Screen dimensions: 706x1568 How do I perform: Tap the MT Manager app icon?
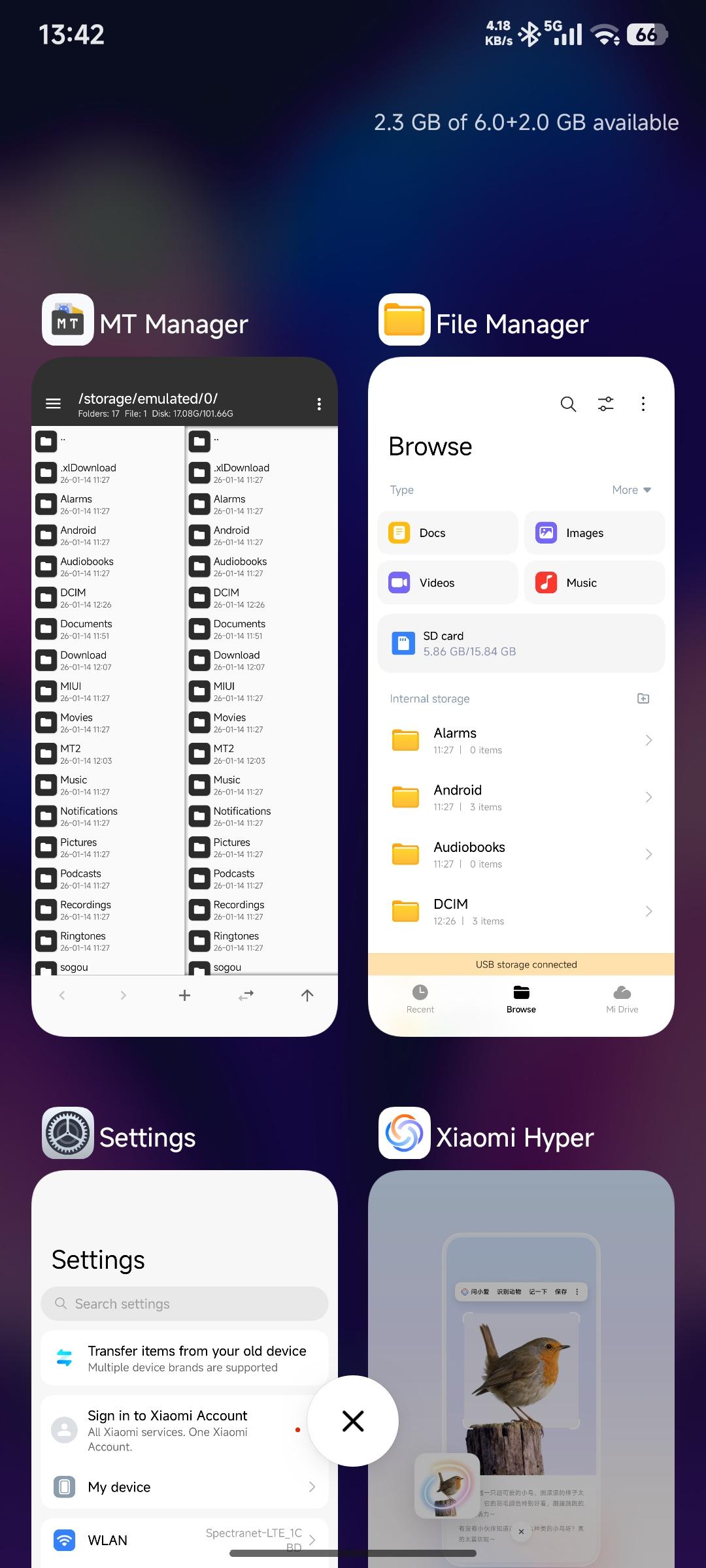click(68, 320)
